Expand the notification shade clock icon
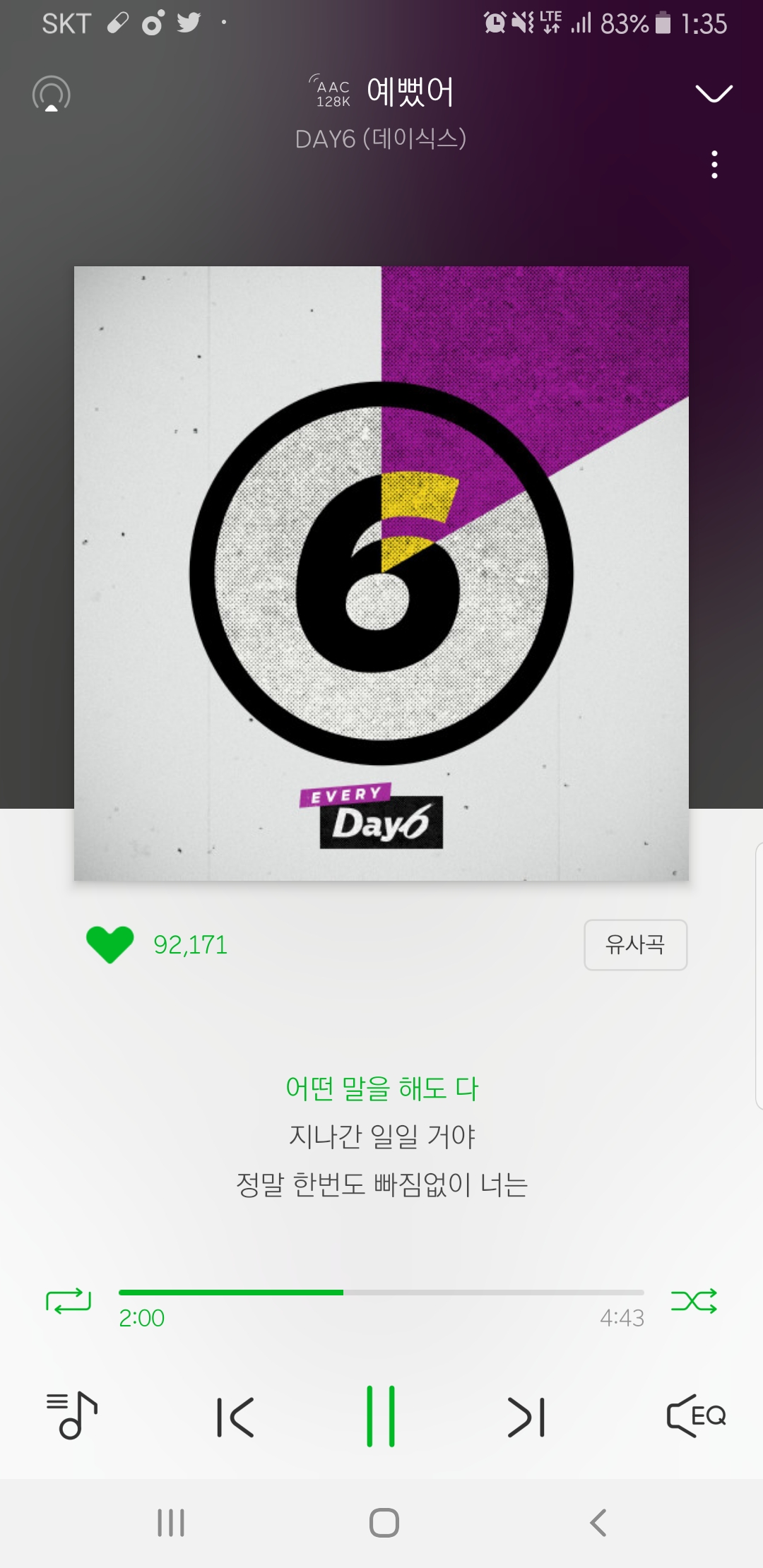Image resolution: width=763 pixels, height=1568 pixels. click(x=496, y=23)
